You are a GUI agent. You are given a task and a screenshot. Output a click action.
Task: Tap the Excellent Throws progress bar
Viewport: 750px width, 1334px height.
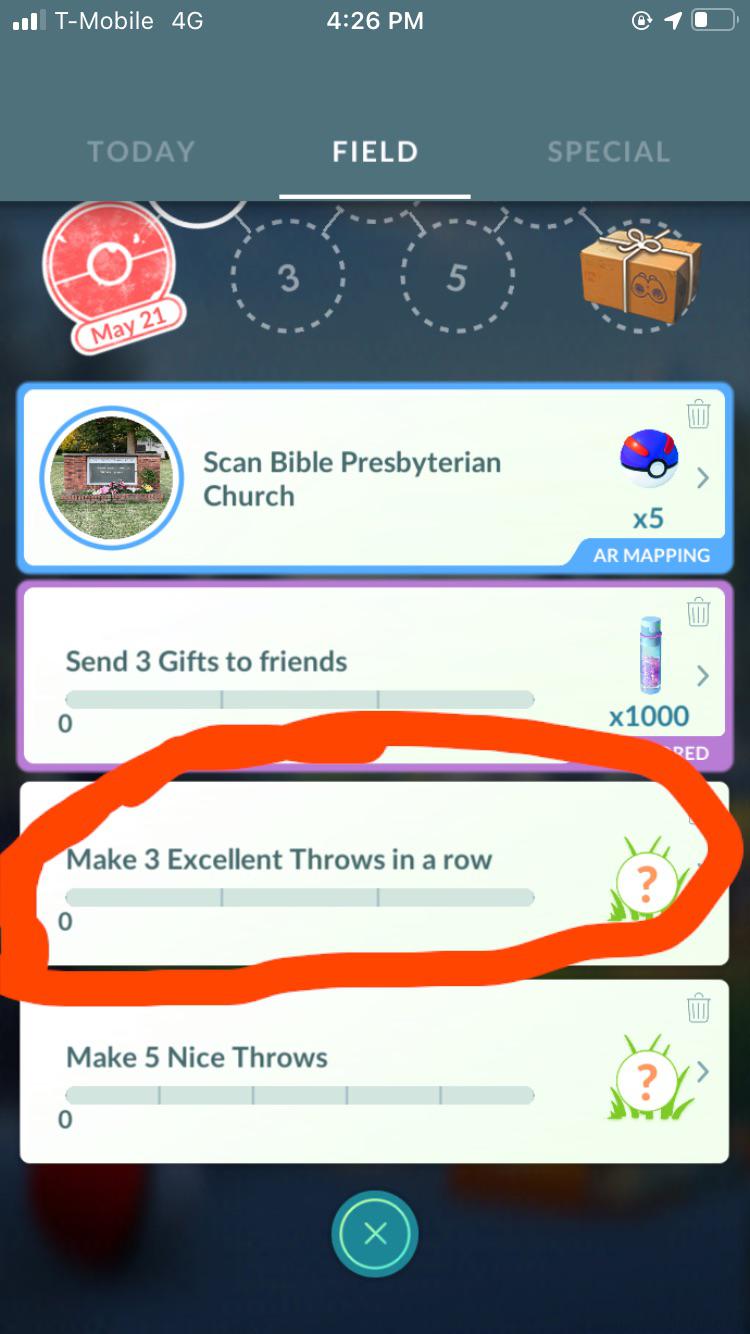pos(300,897)
